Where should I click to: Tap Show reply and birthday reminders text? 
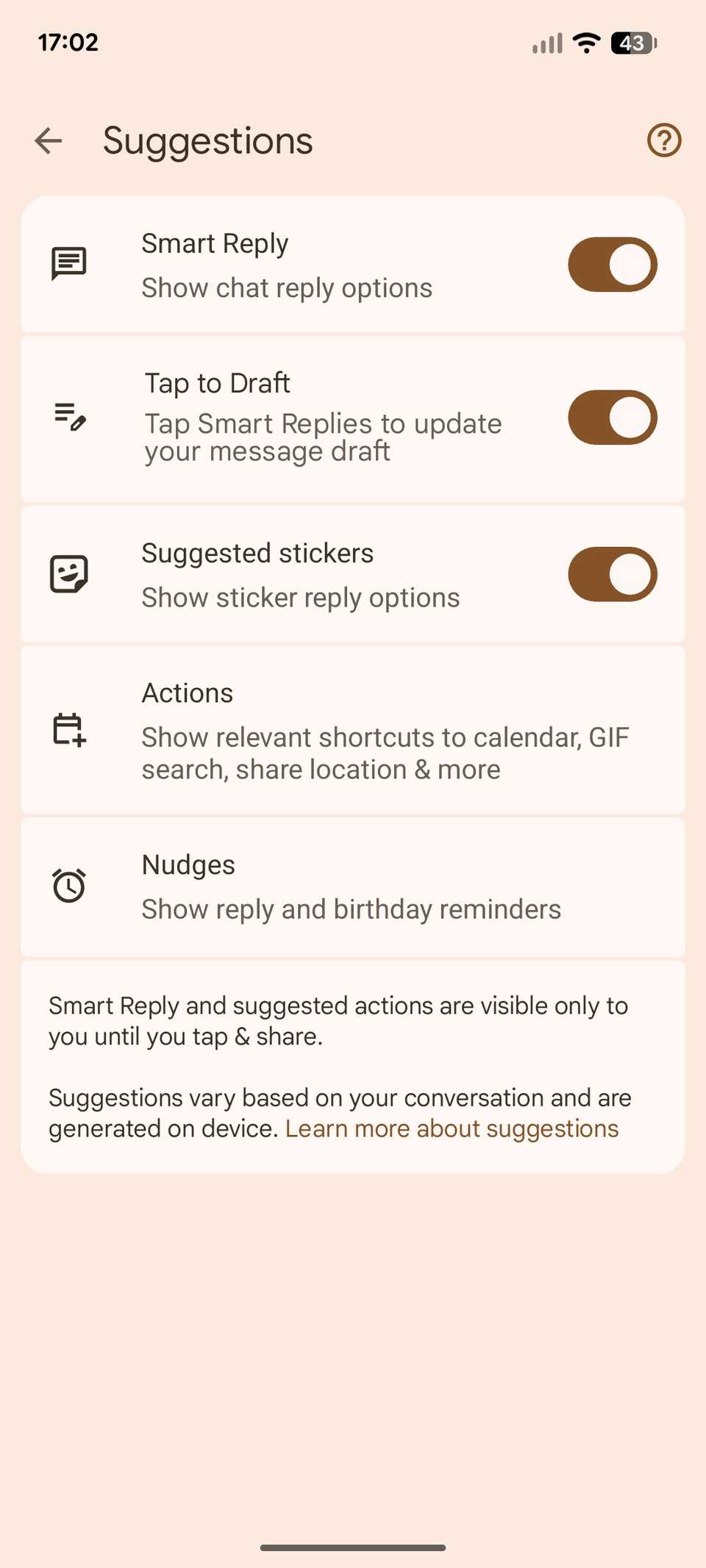(x=351, y=909)
